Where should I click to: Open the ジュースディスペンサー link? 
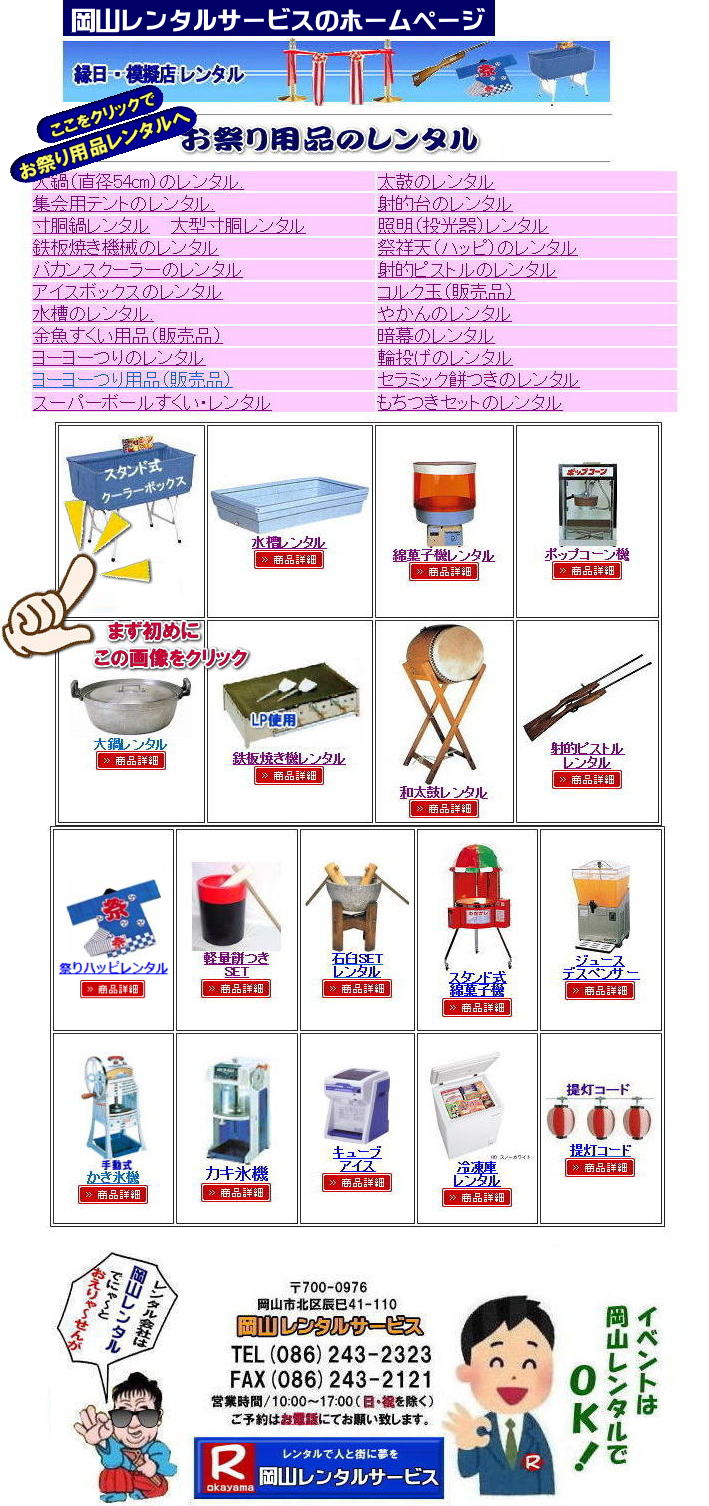[600, 967]
